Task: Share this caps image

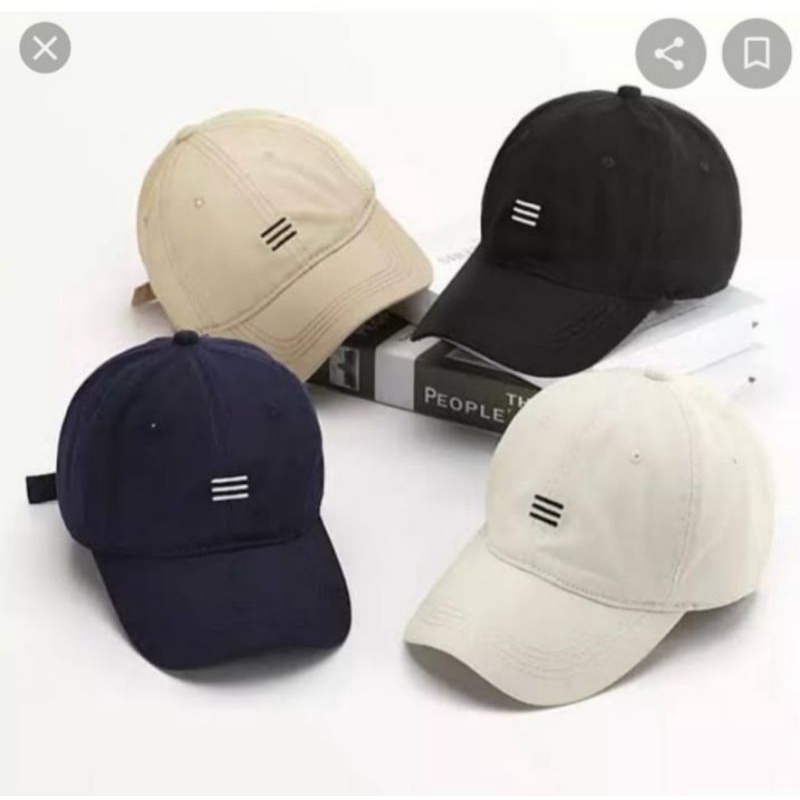Action: 670,53
